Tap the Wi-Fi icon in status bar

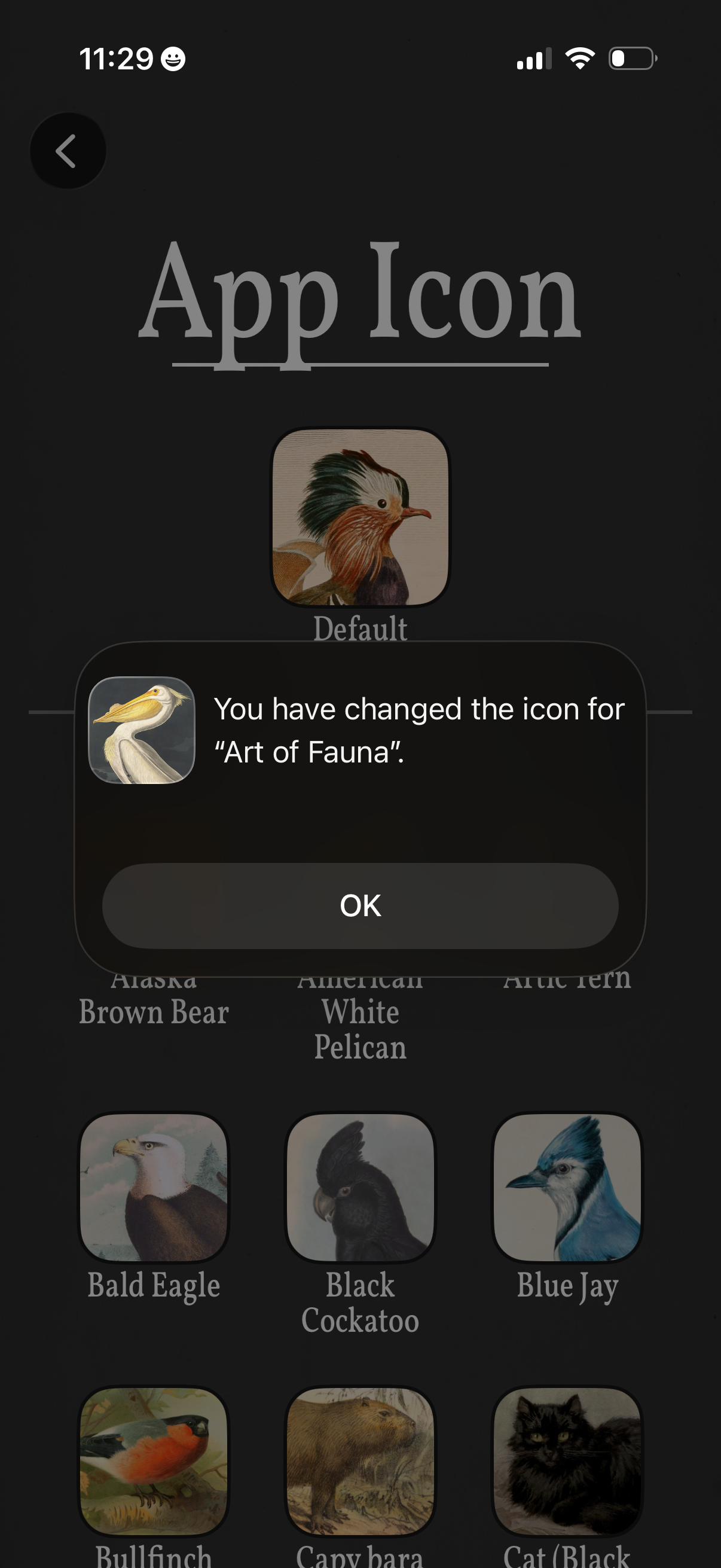tap(578, 59)
